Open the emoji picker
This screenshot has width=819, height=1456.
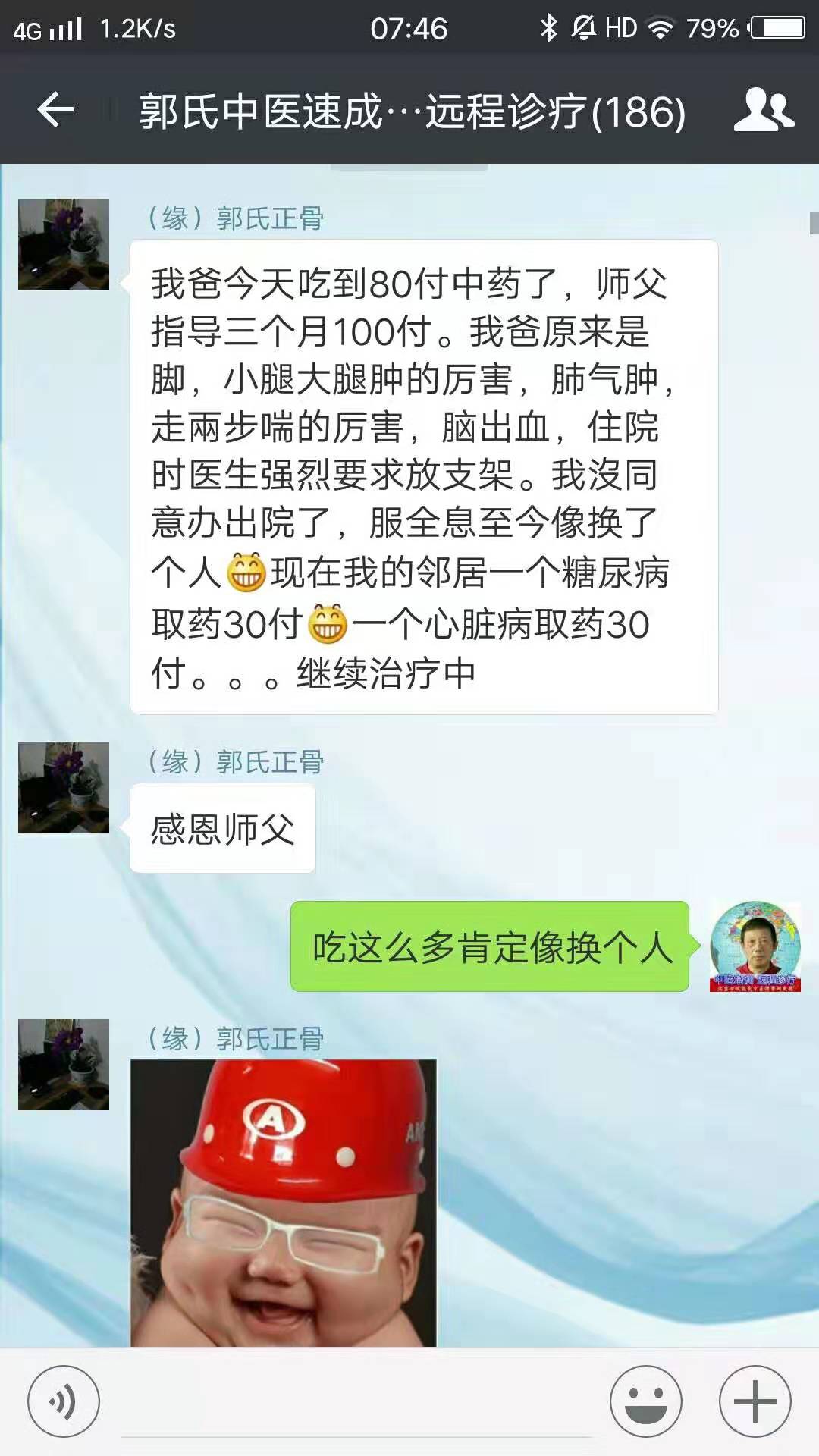pos(646,1401)
